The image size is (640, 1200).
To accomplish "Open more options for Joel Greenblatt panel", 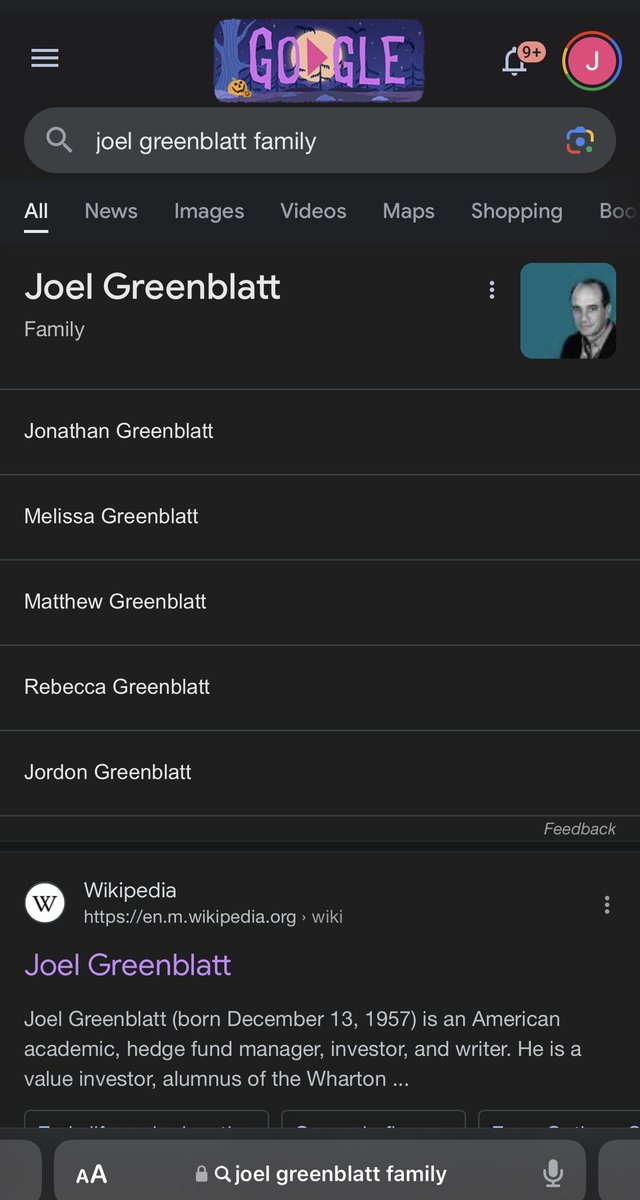I will [491, 290].
